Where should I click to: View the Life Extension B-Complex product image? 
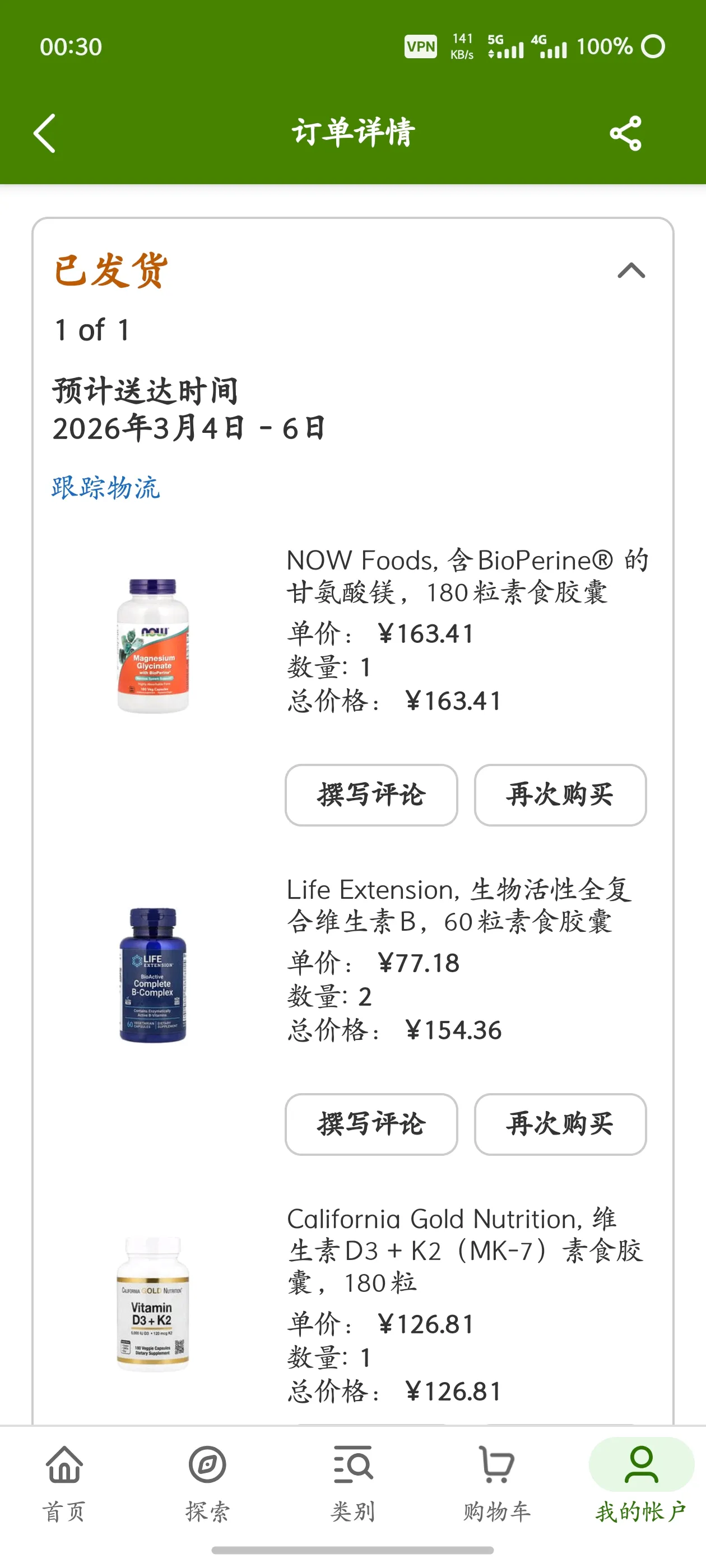[153, 975]
